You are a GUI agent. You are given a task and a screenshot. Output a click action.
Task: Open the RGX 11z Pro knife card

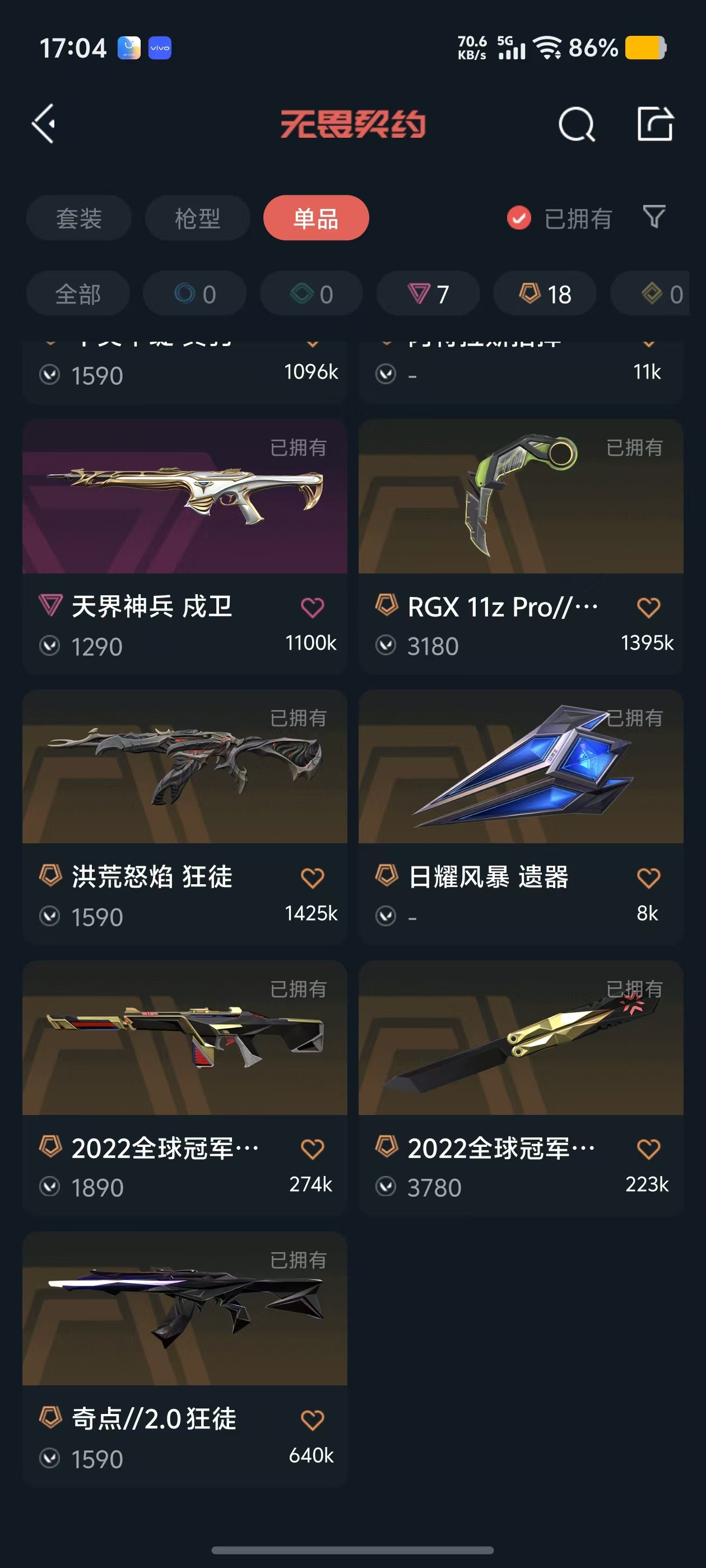(x=521, y=496)
